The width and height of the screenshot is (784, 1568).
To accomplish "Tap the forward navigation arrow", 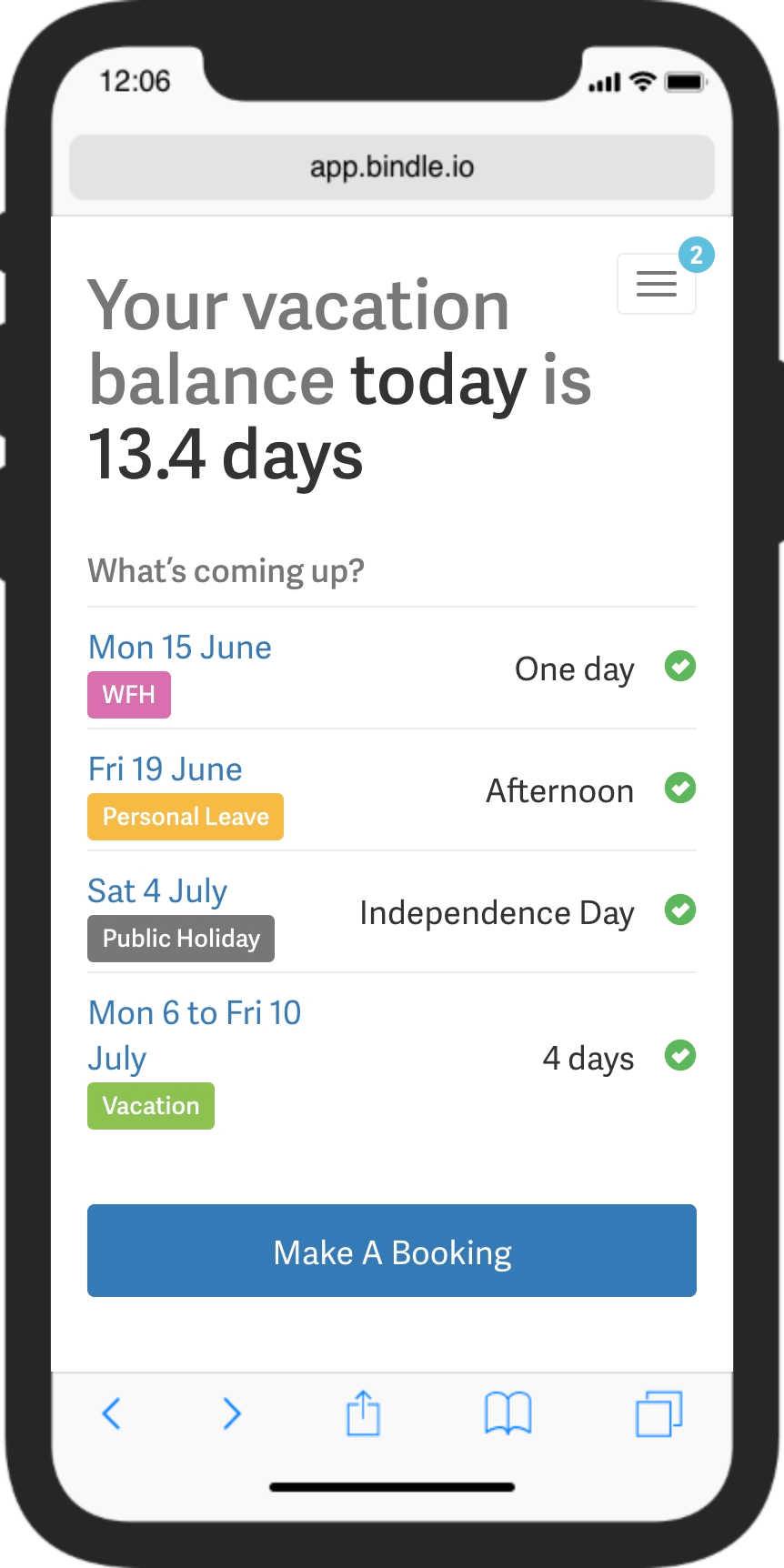I will click(x=232, y=1413).
